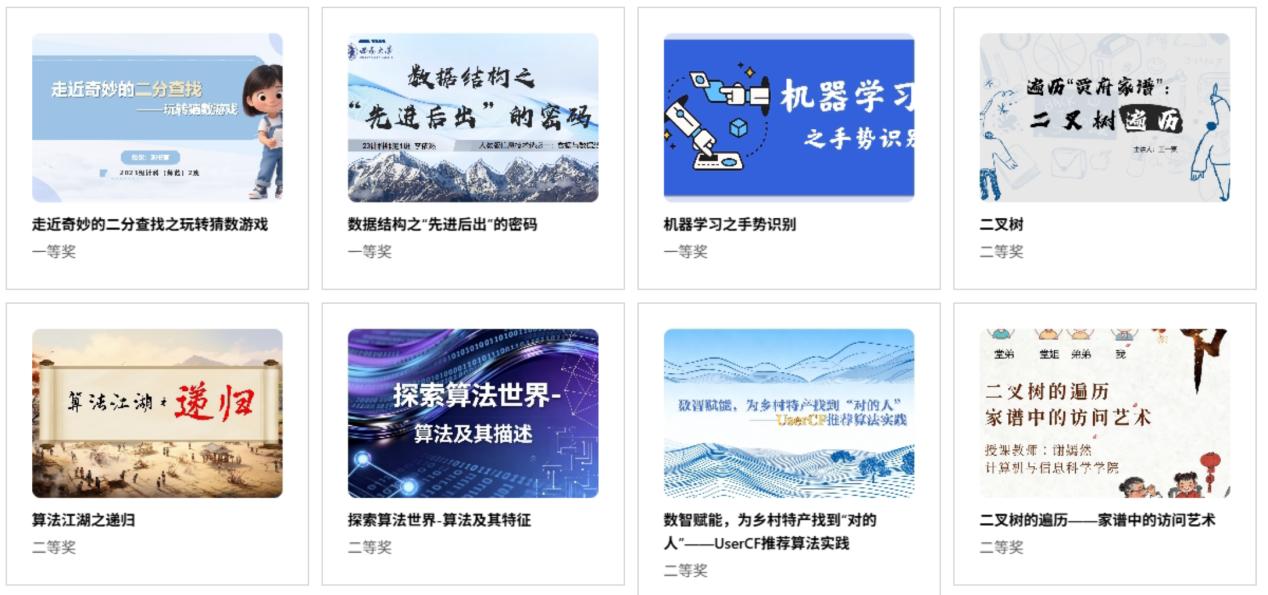Open the 走近奇妙的二分查找之玩转猜数游戏 card
Image resolution: width=1268 pixels, height=595 pixels.
(157, 118)
